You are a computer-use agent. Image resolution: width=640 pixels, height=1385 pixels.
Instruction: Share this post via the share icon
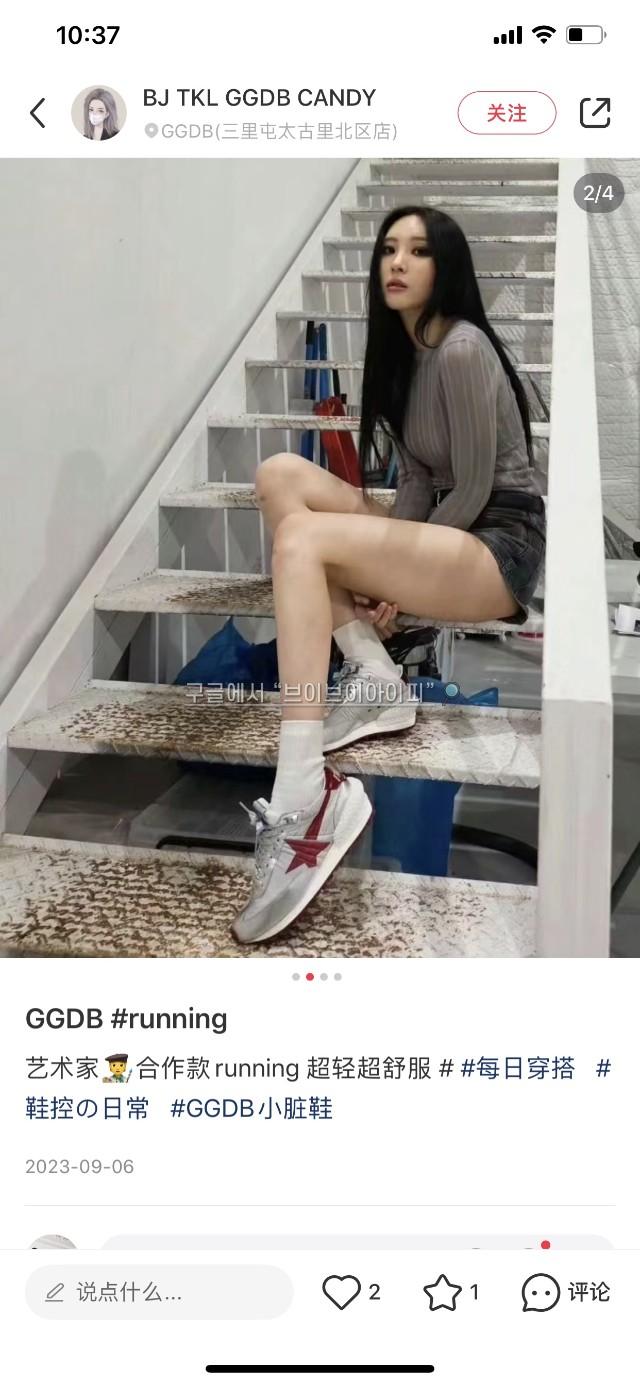tap(595, 113)
